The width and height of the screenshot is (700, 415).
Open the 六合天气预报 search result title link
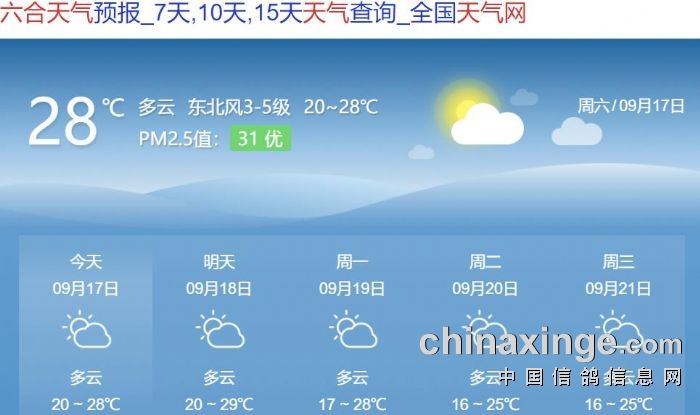coord(262,14)
